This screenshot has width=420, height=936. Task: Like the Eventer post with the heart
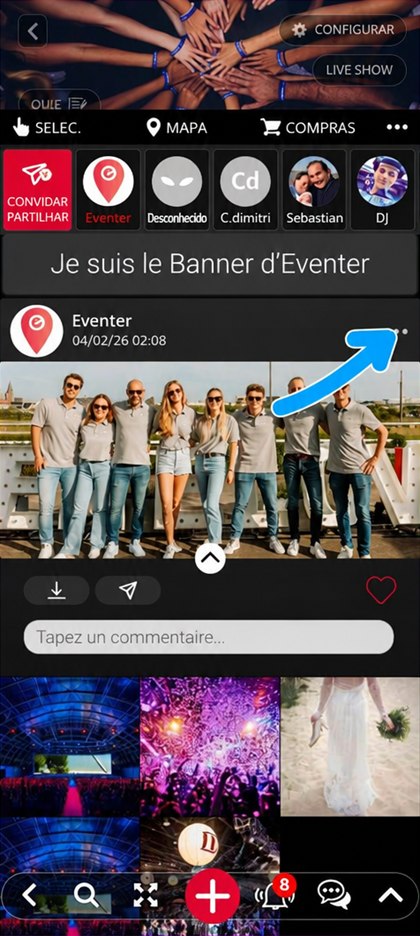coord(381,590)
